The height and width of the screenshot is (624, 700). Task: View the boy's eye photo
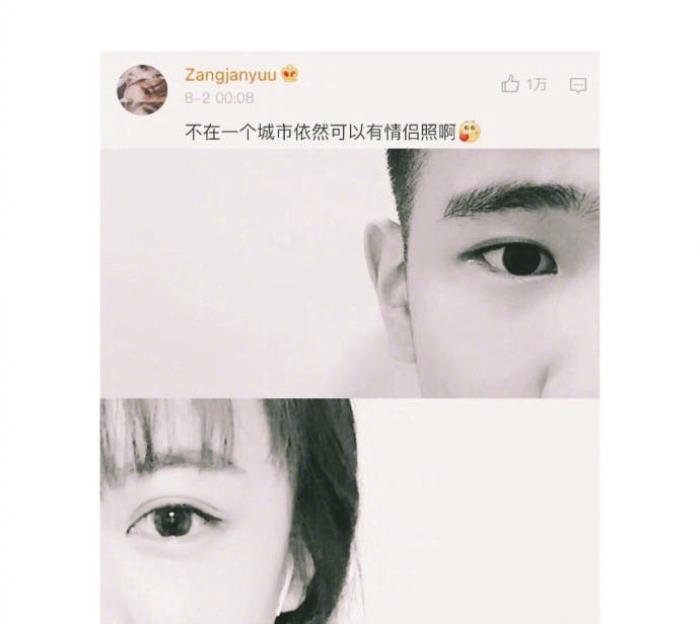point(350,272)
